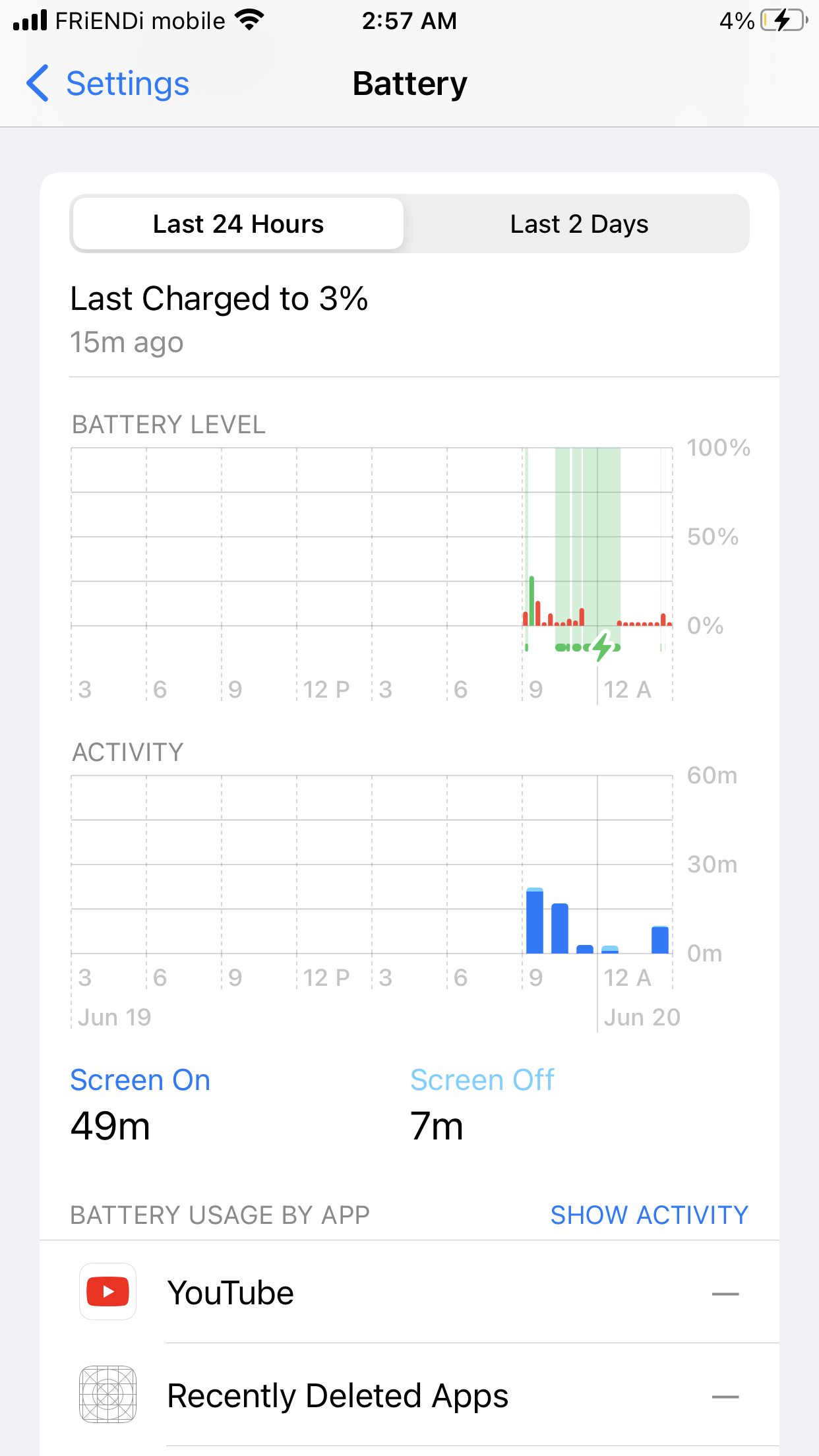Switch to Last 2 Days view
819x1456 pixels.
pos(578,224)
